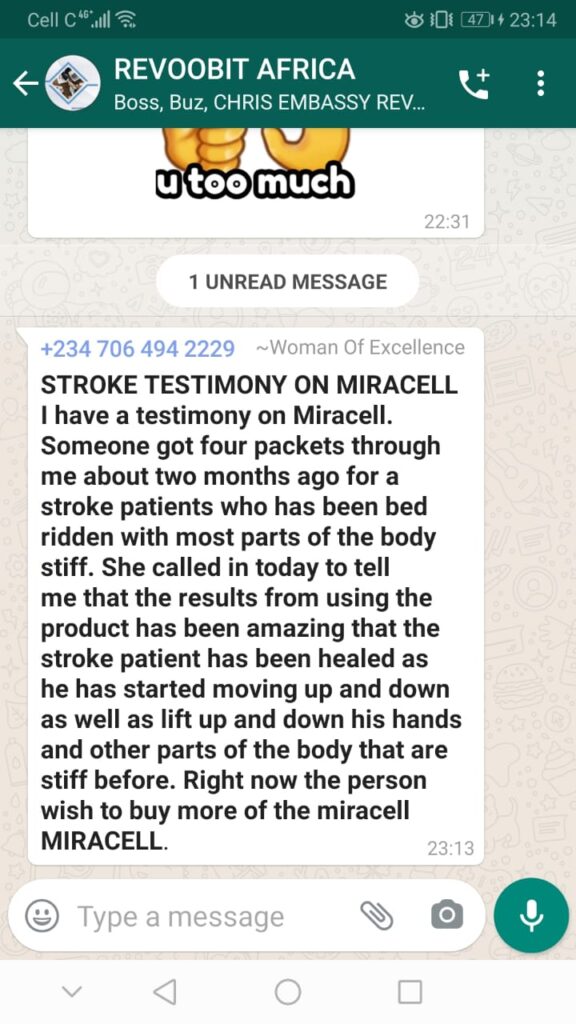
Task: Open recent apps with square button
Action: pyautogui.click(x=409, y=992)
